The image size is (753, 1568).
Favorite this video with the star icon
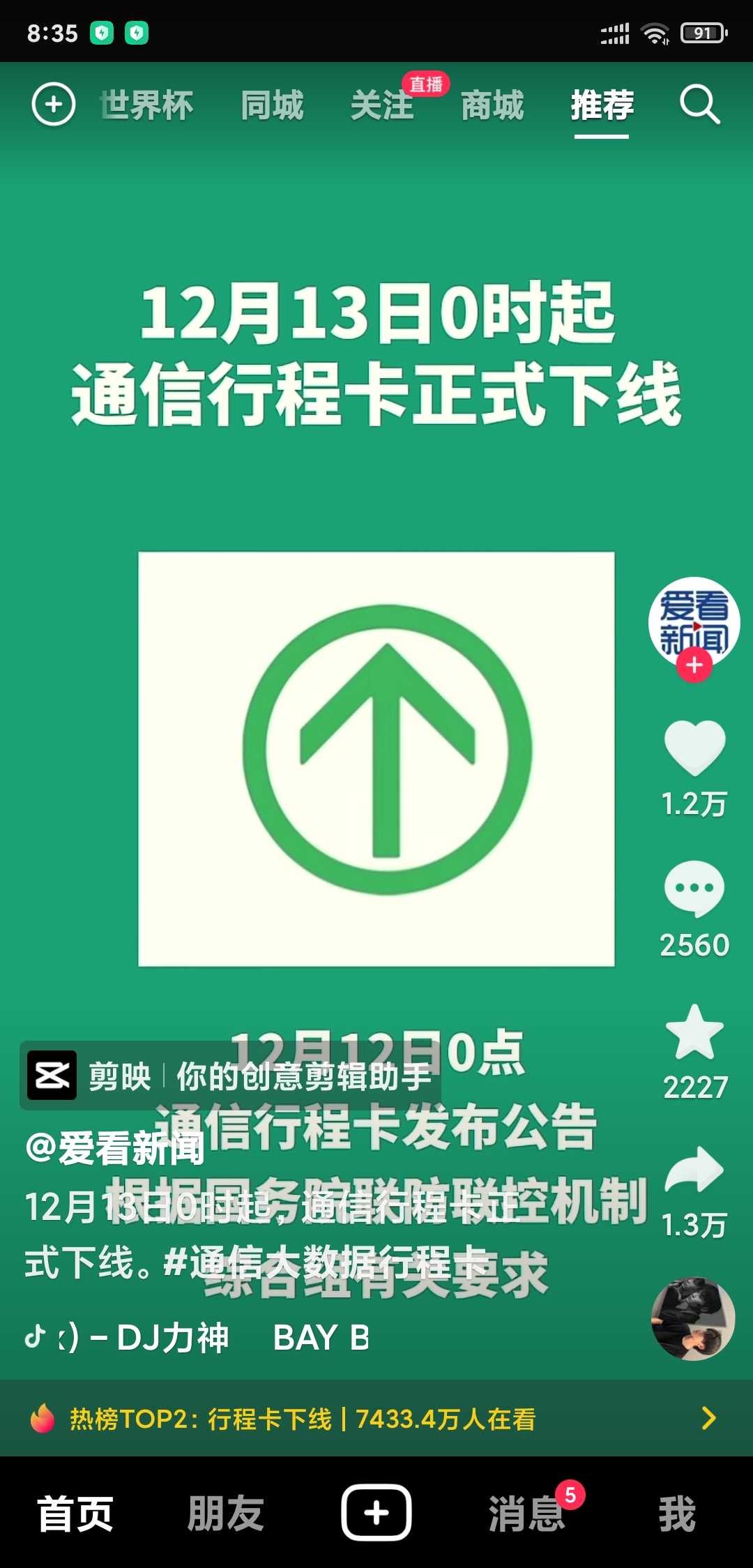pos(694,1032)
